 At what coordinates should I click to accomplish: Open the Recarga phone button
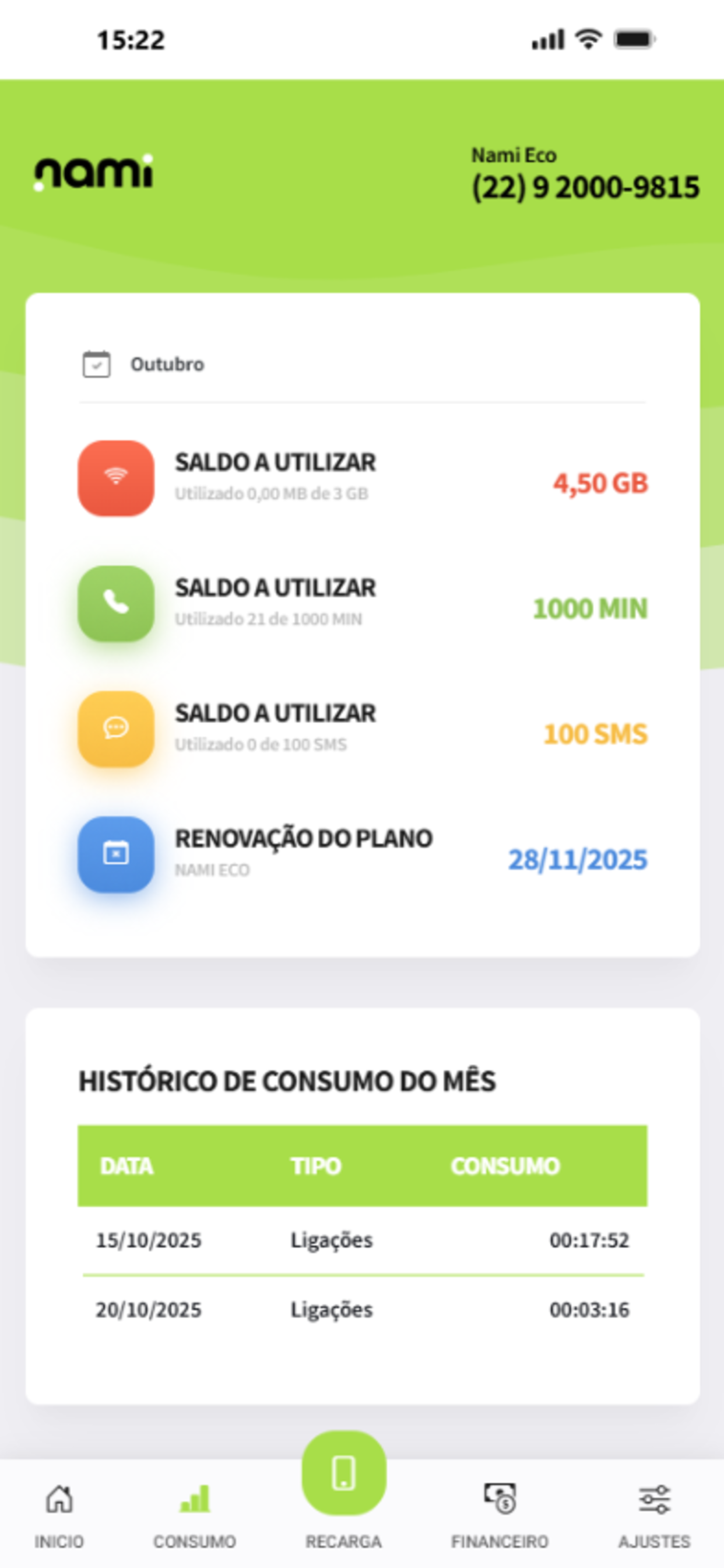tap(344, 1473)
